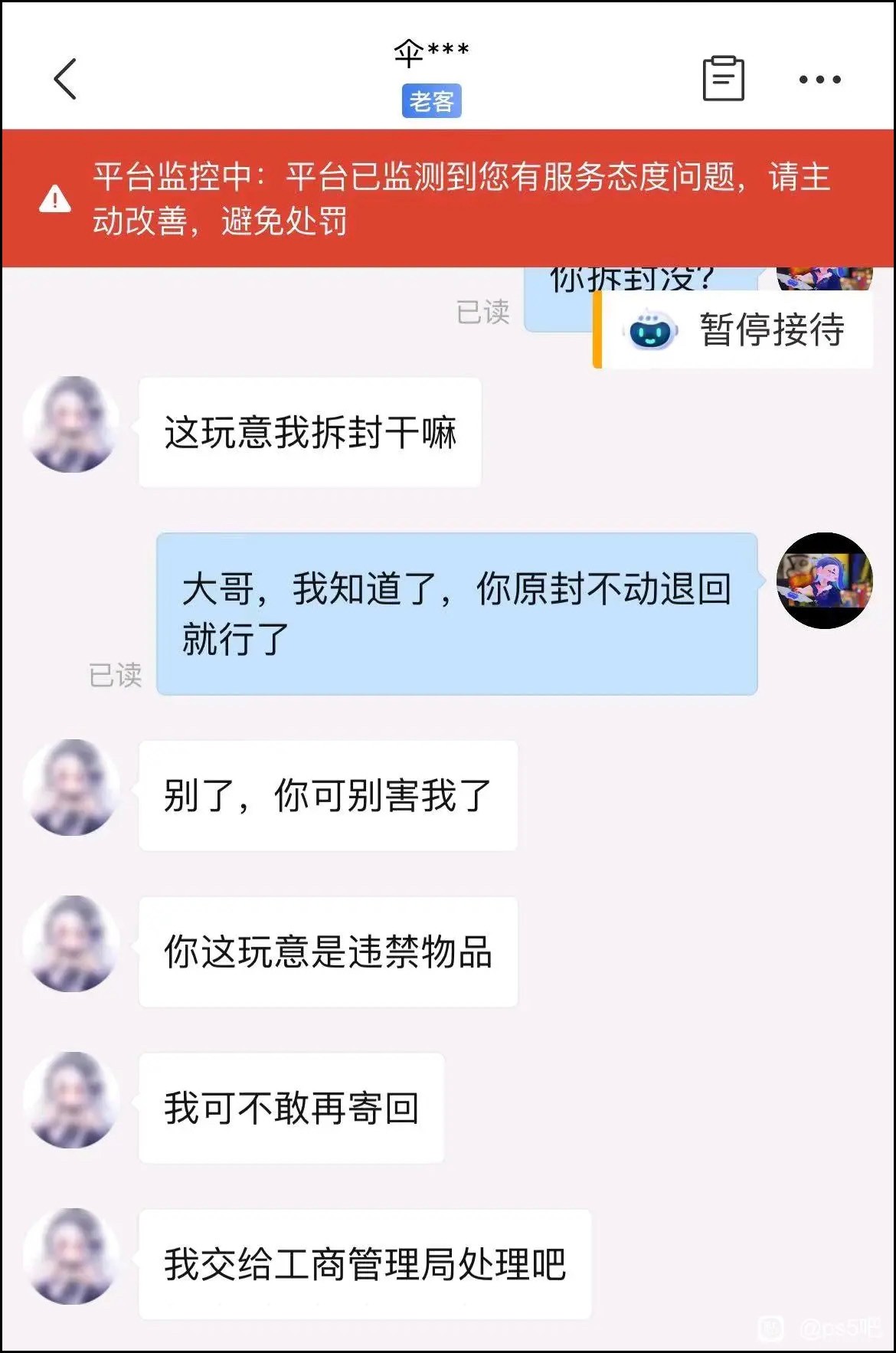Tap the 暂停接待 pause reception button

(x=772, y=331)
